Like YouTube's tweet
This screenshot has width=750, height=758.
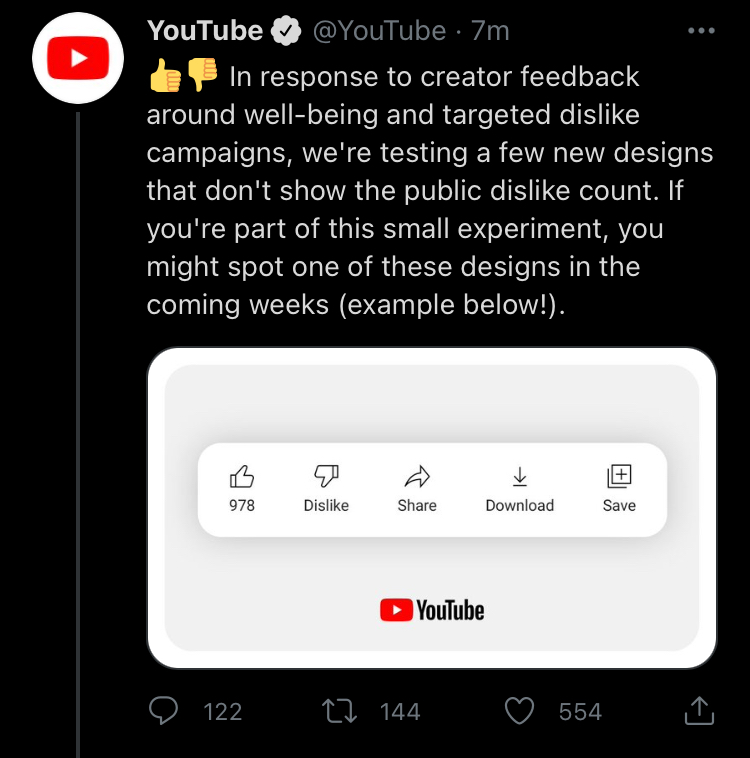pyautogui.click(x=519, y=711)
